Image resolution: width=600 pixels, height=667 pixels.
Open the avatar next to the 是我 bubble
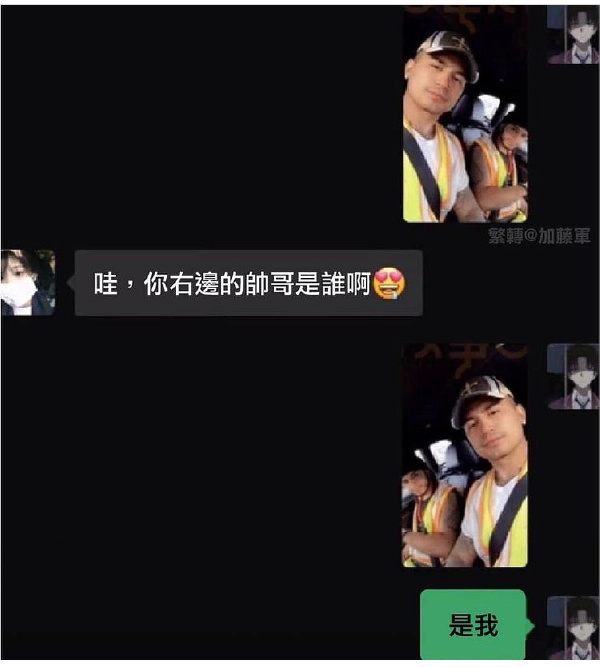pos(572,627)
